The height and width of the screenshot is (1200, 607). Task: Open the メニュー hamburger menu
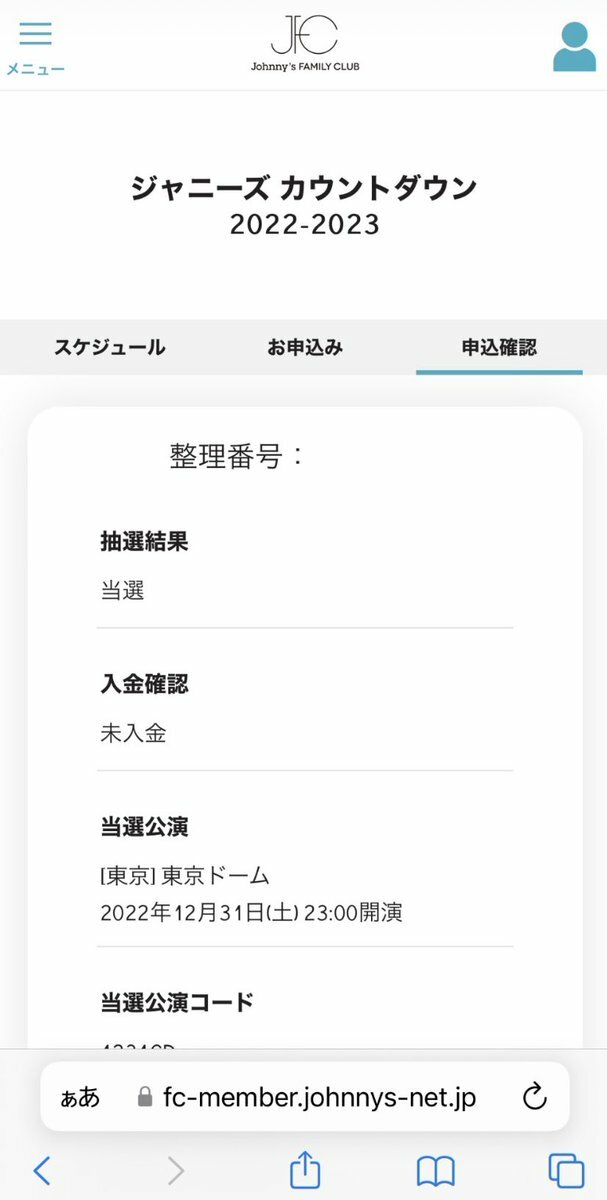click(35, 47)
